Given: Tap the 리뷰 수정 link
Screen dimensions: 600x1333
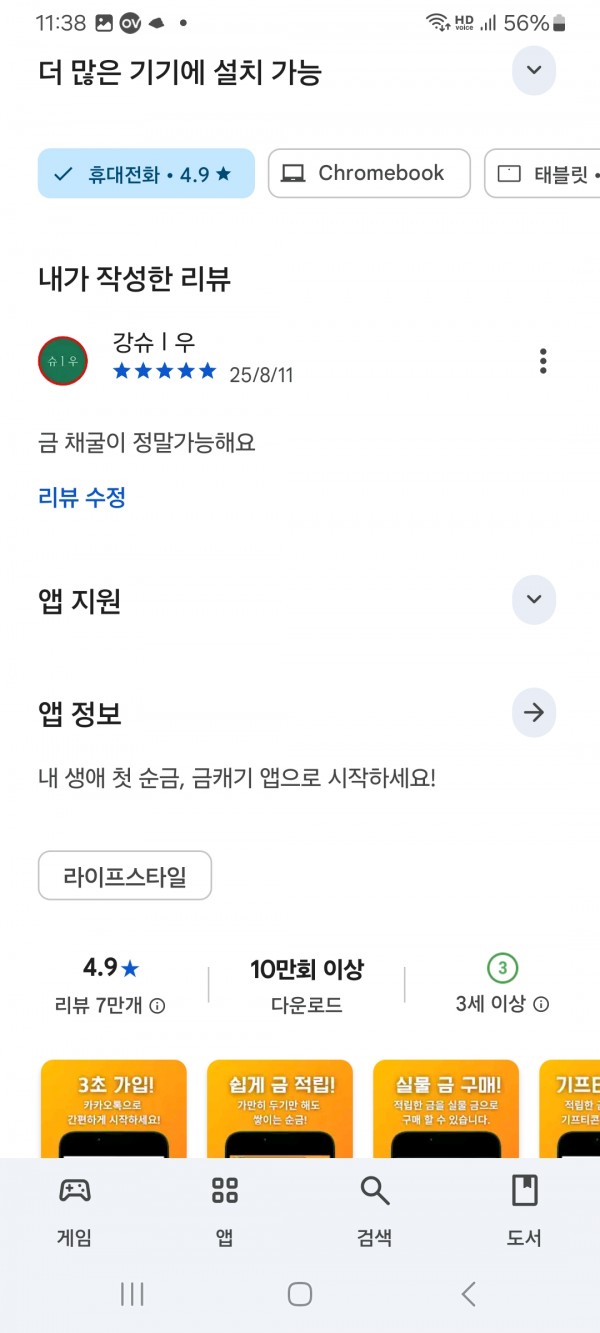Looking at the screenshot, I should point(82,497).
